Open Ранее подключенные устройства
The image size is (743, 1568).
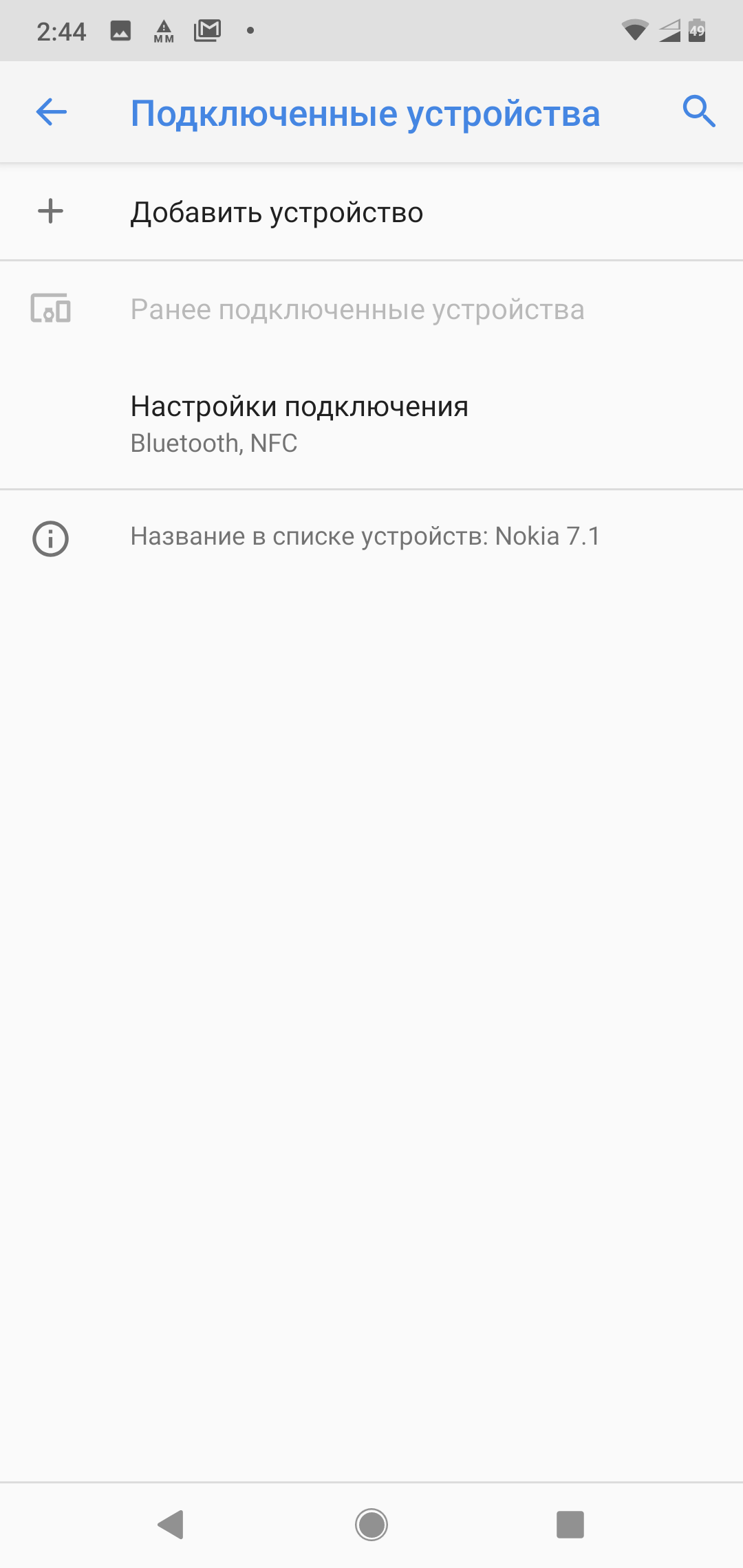(x=357, y=309)
